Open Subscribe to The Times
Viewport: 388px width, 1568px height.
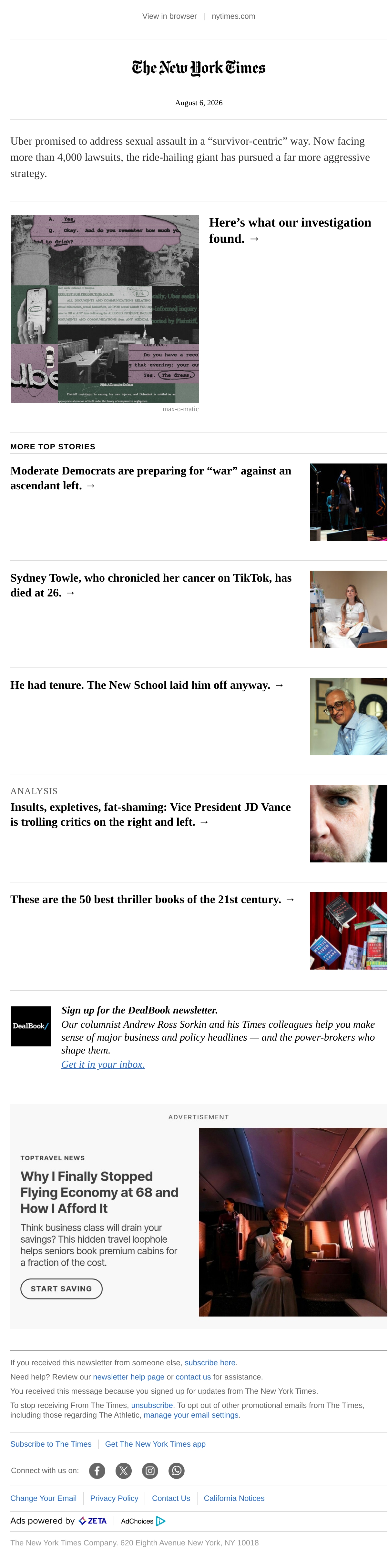pos(51,1444)
